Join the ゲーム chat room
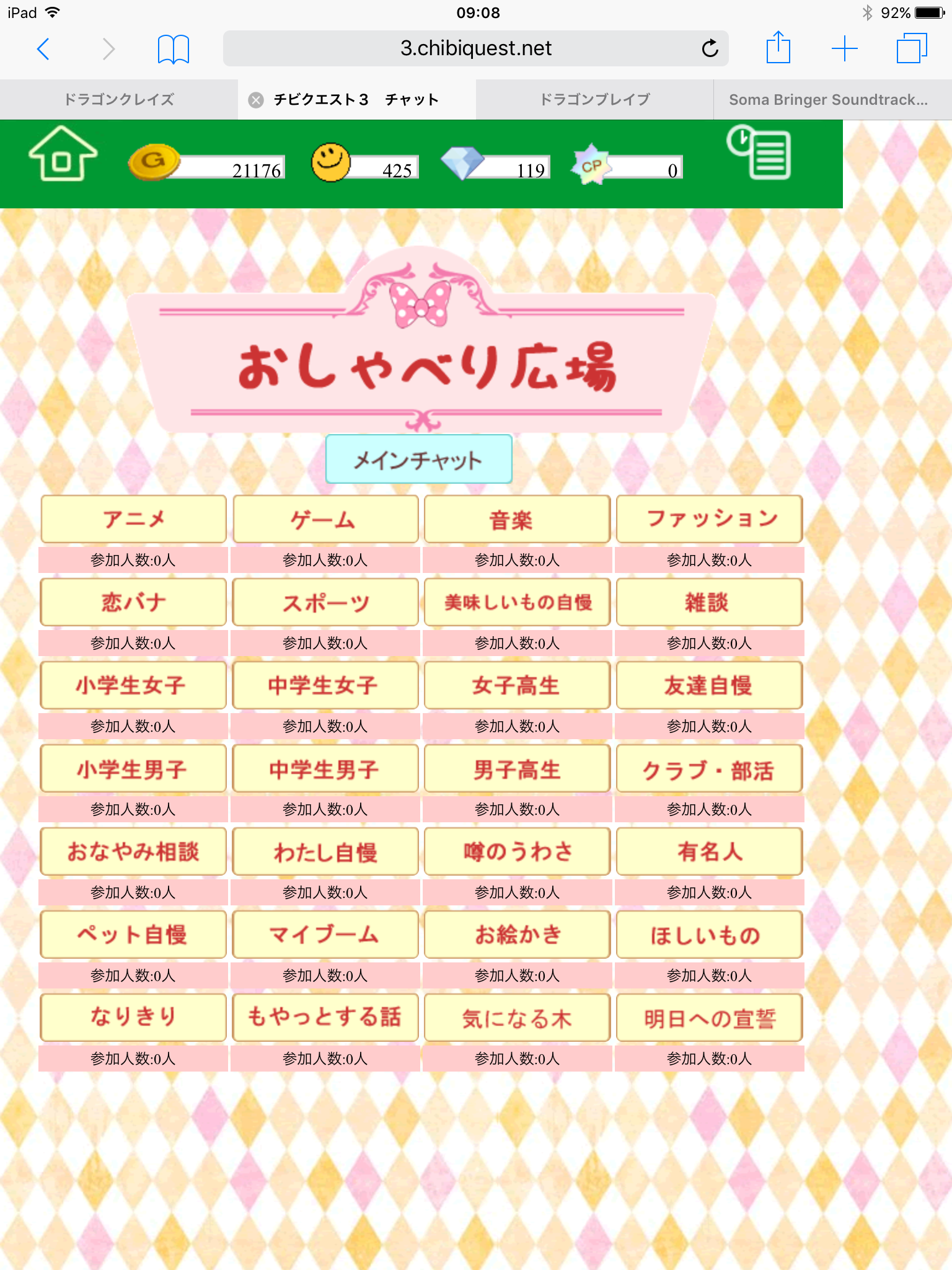Image resolution: width=952 pixels, height=1270 pixels. 325,520
